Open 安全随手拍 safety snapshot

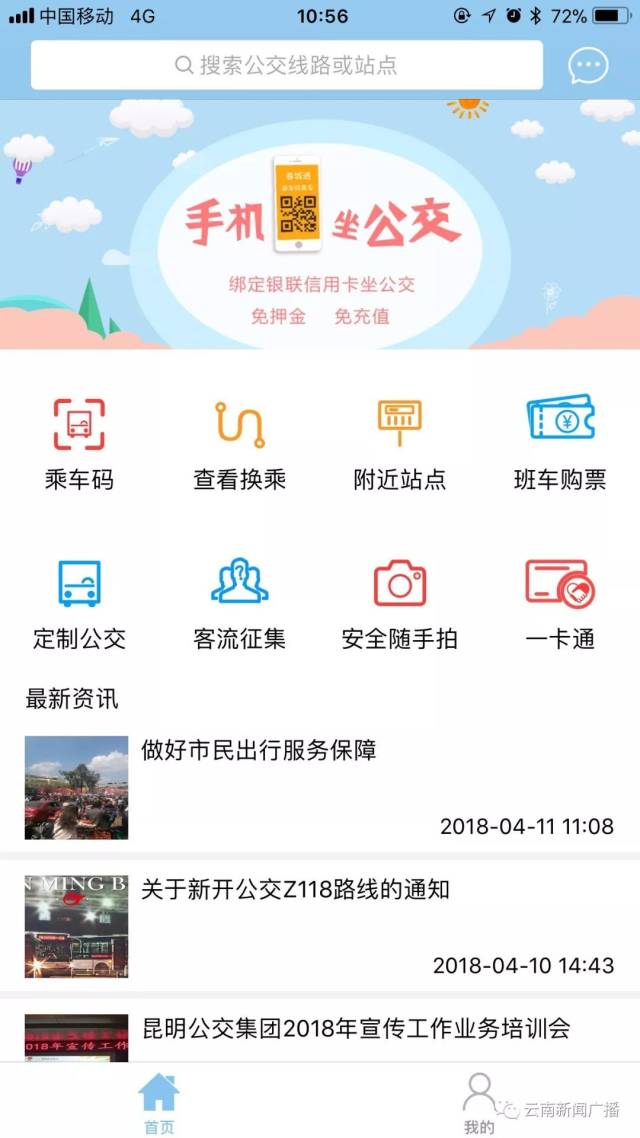click(x=400, y=602)
